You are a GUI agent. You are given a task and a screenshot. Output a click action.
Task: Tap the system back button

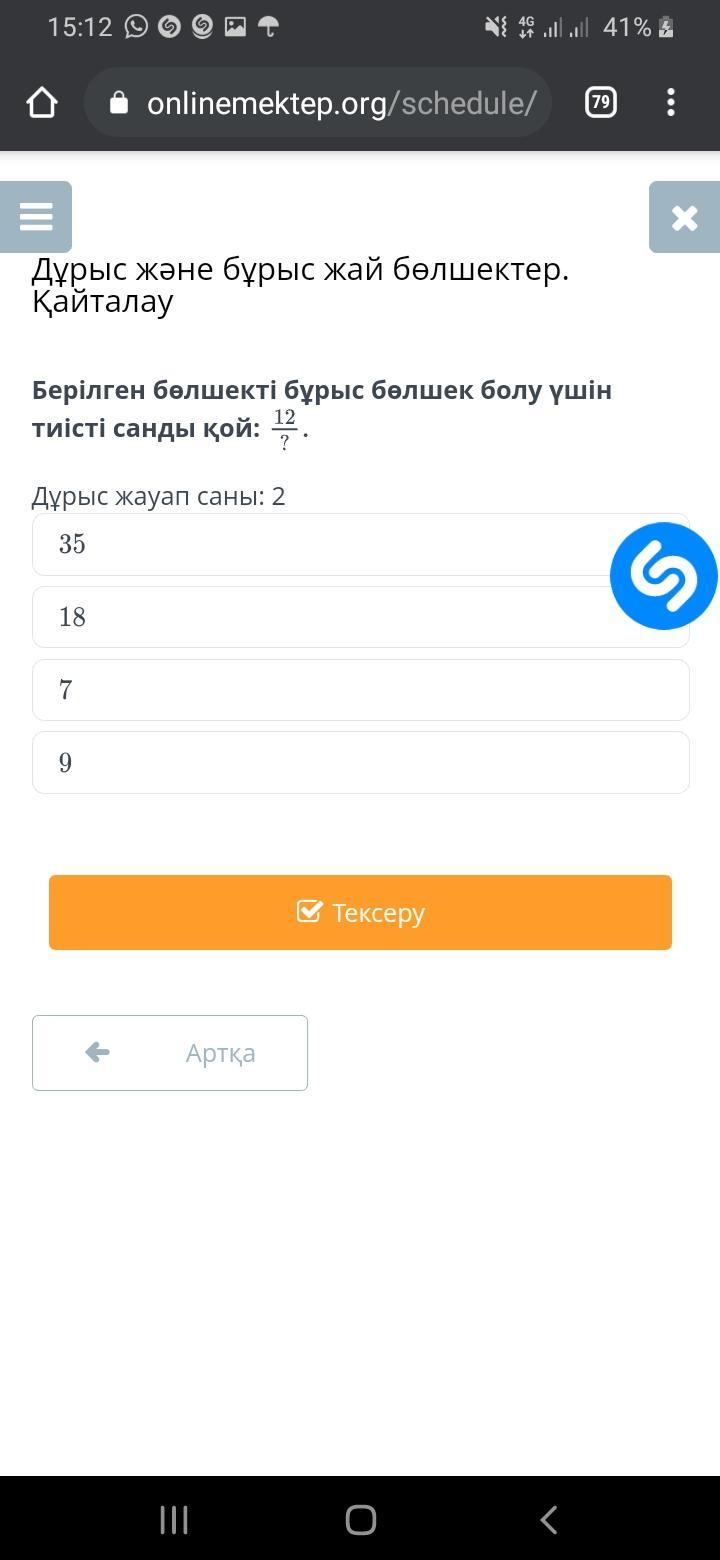coord(548,1520)
